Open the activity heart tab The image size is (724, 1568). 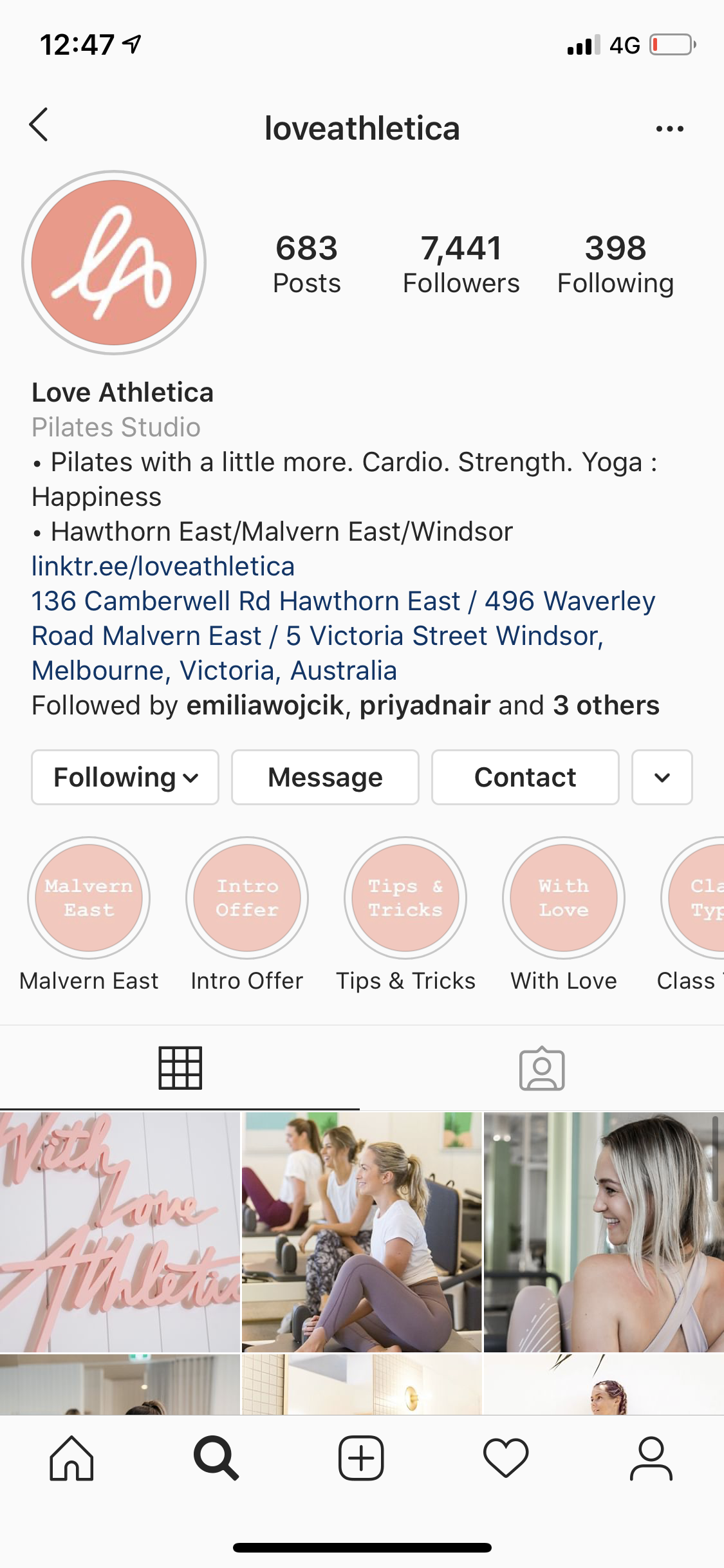(506, 1459)
